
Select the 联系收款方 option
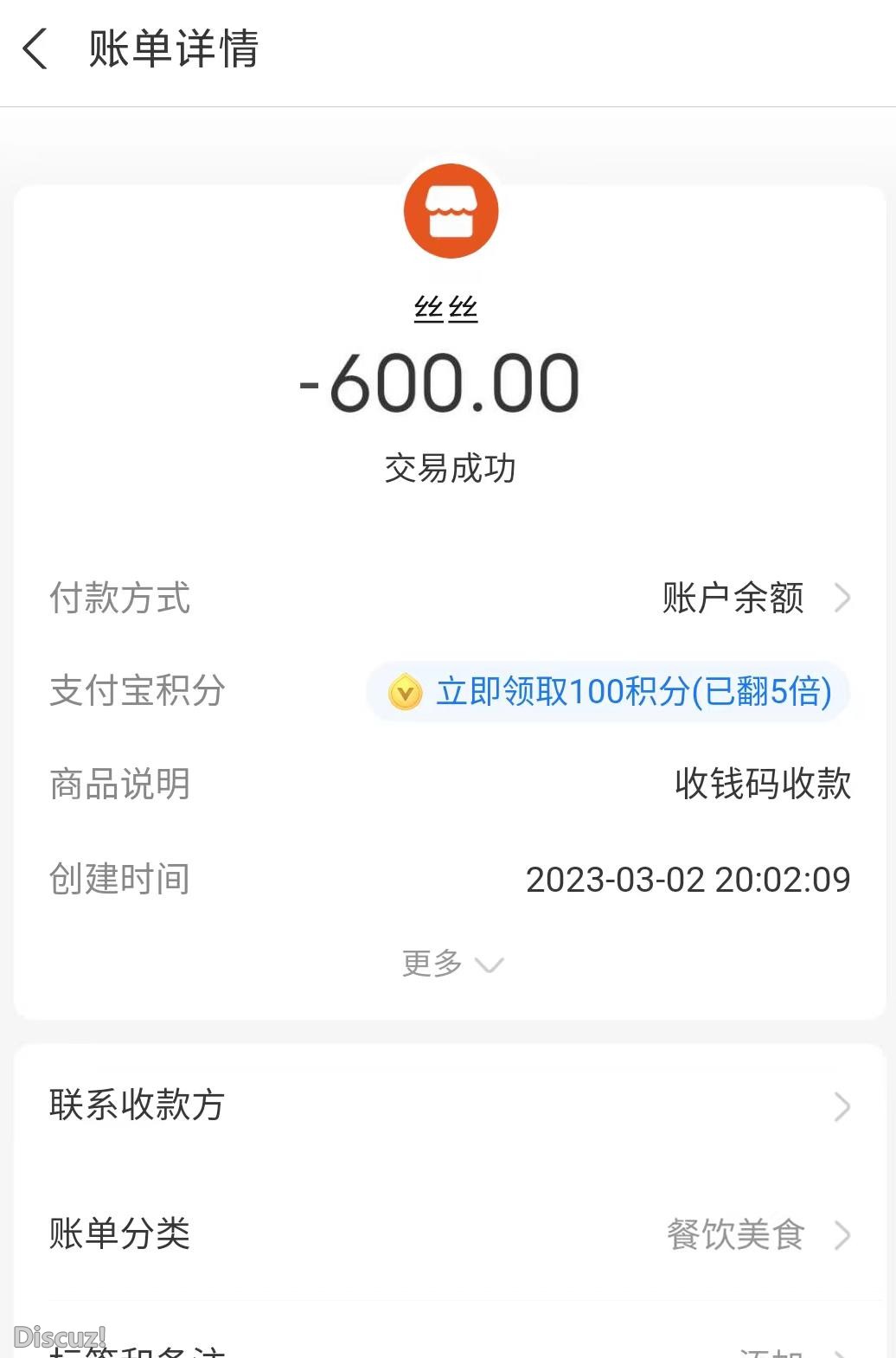tap(137, 1105)
